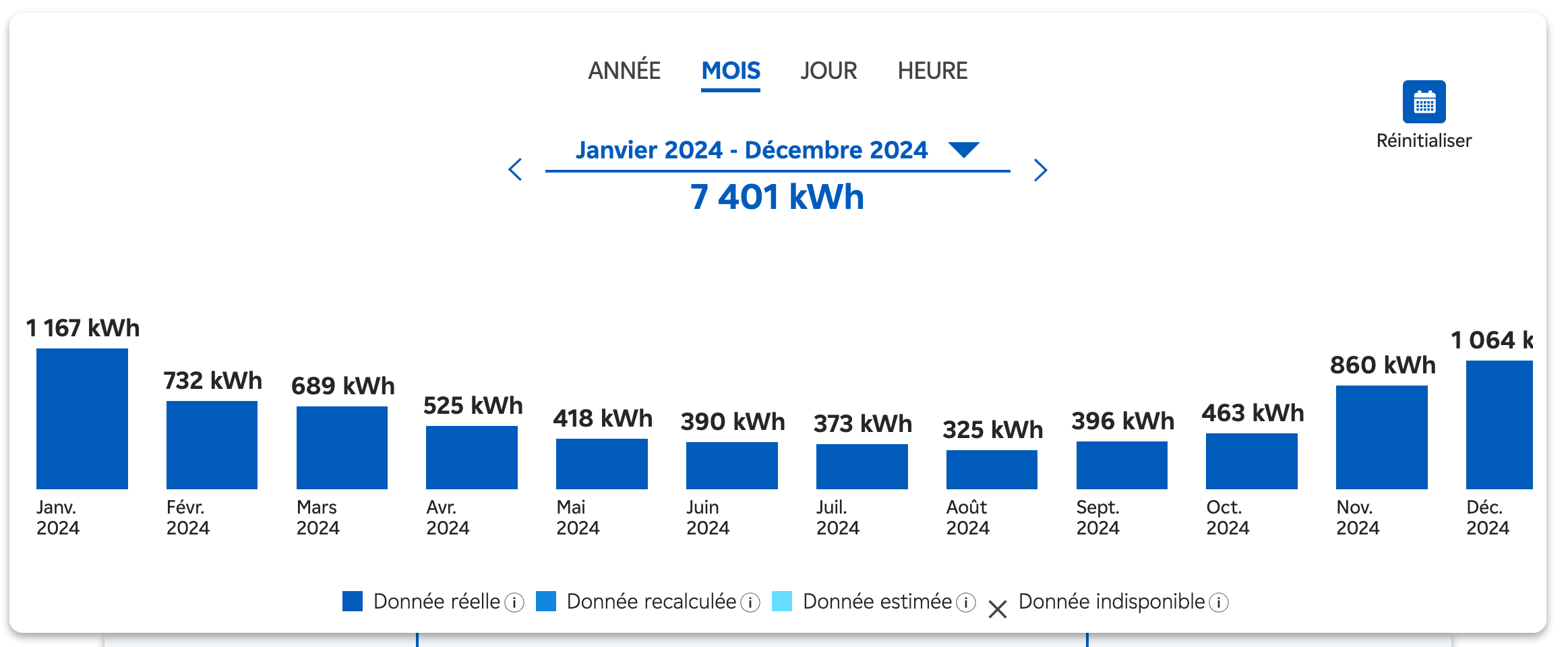
Task: Tap the Réinitialiser calendar button
Action: point(1424,102)
